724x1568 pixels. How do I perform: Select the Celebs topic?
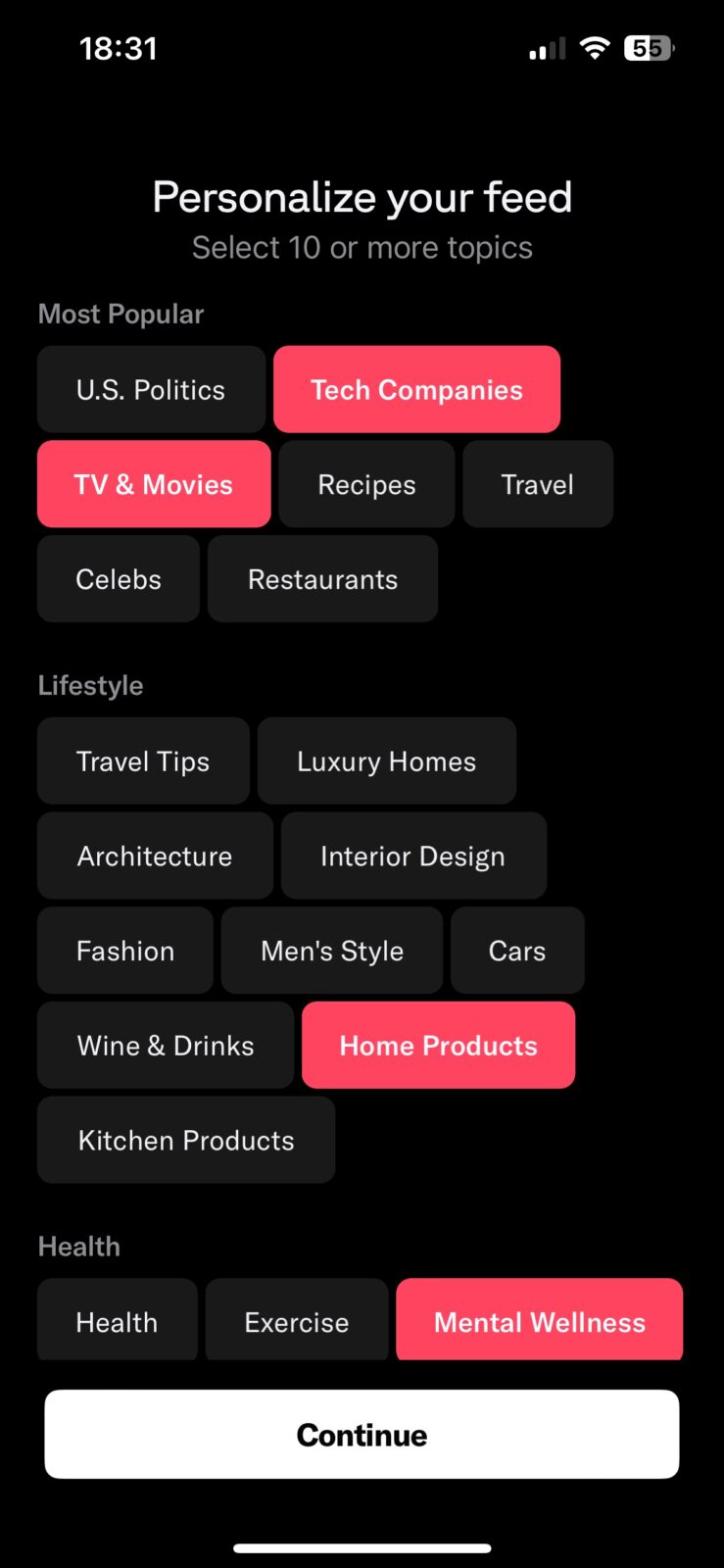119,579
